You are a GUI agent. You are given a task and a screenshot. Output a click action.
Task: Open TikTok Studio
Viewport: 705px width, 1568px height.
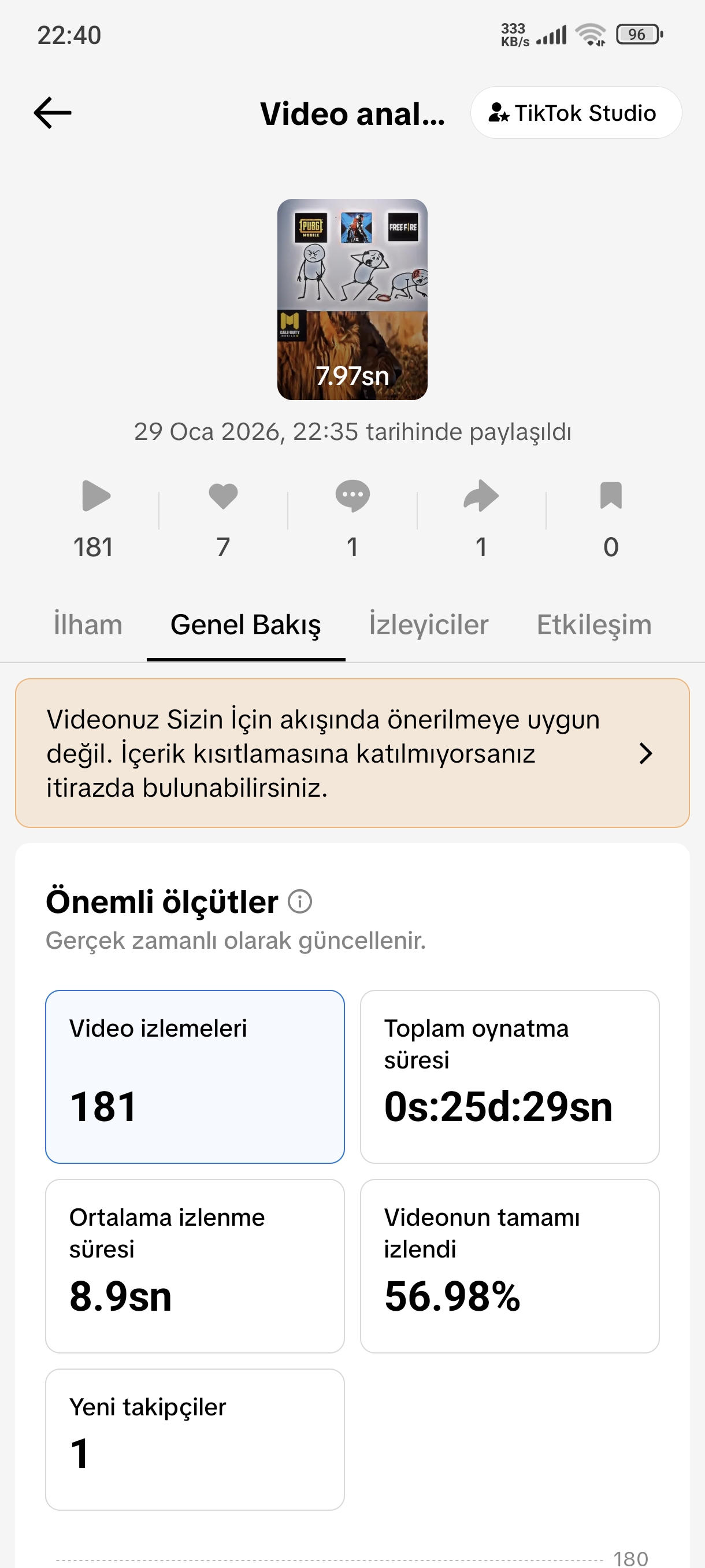click(x=576, y=113)
